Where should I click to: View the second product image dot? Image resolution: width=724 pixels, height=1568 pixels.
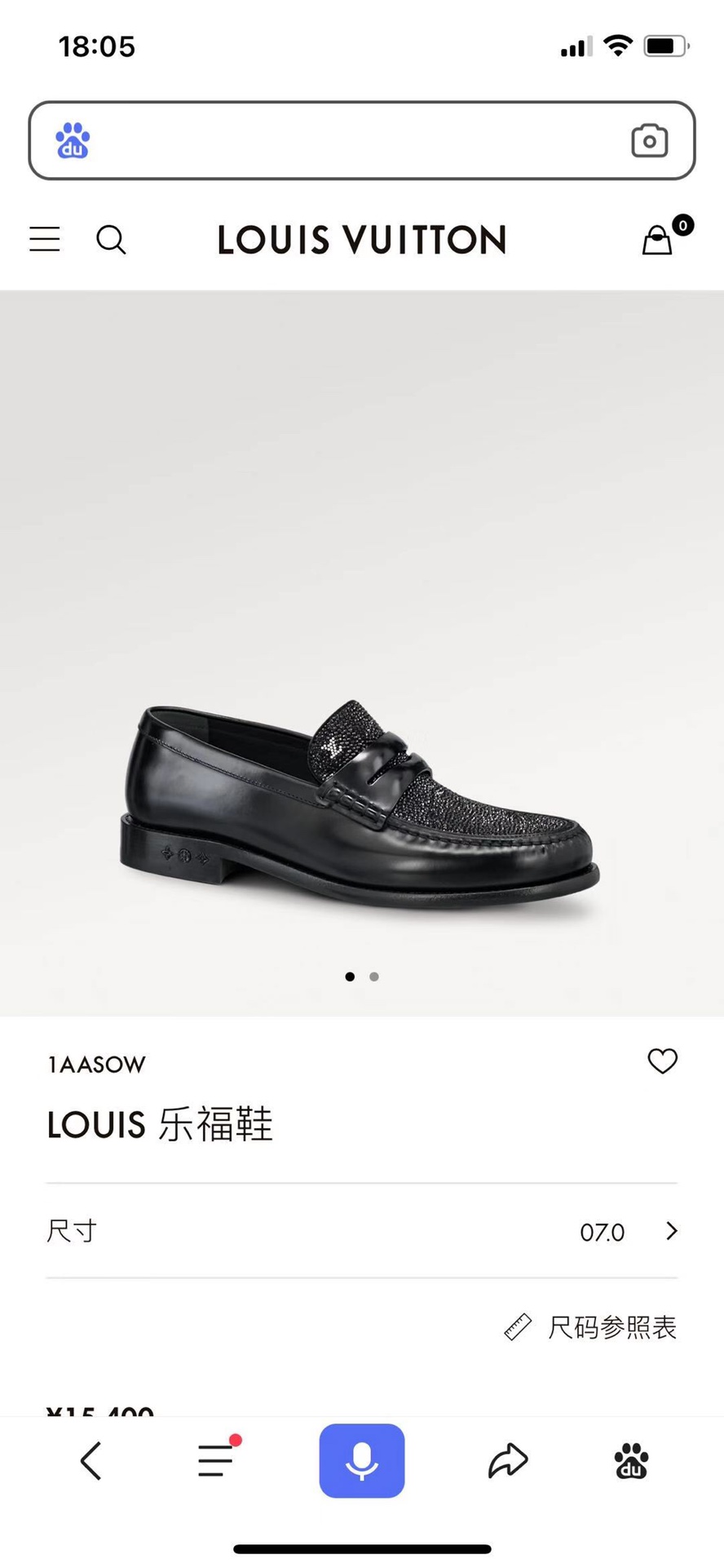click(374, 977)
